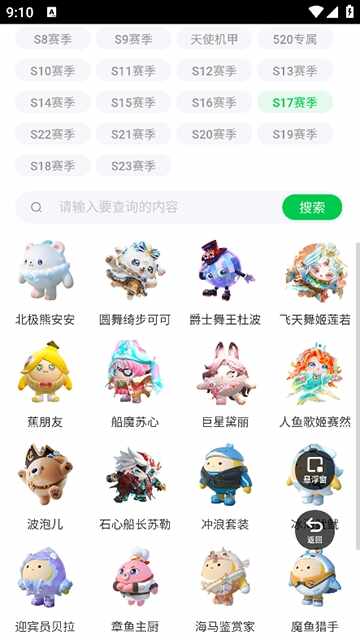The width and height of the screenshot is (360, 640).
Task: Tap the S19赛季 filter
Action: 295,134
